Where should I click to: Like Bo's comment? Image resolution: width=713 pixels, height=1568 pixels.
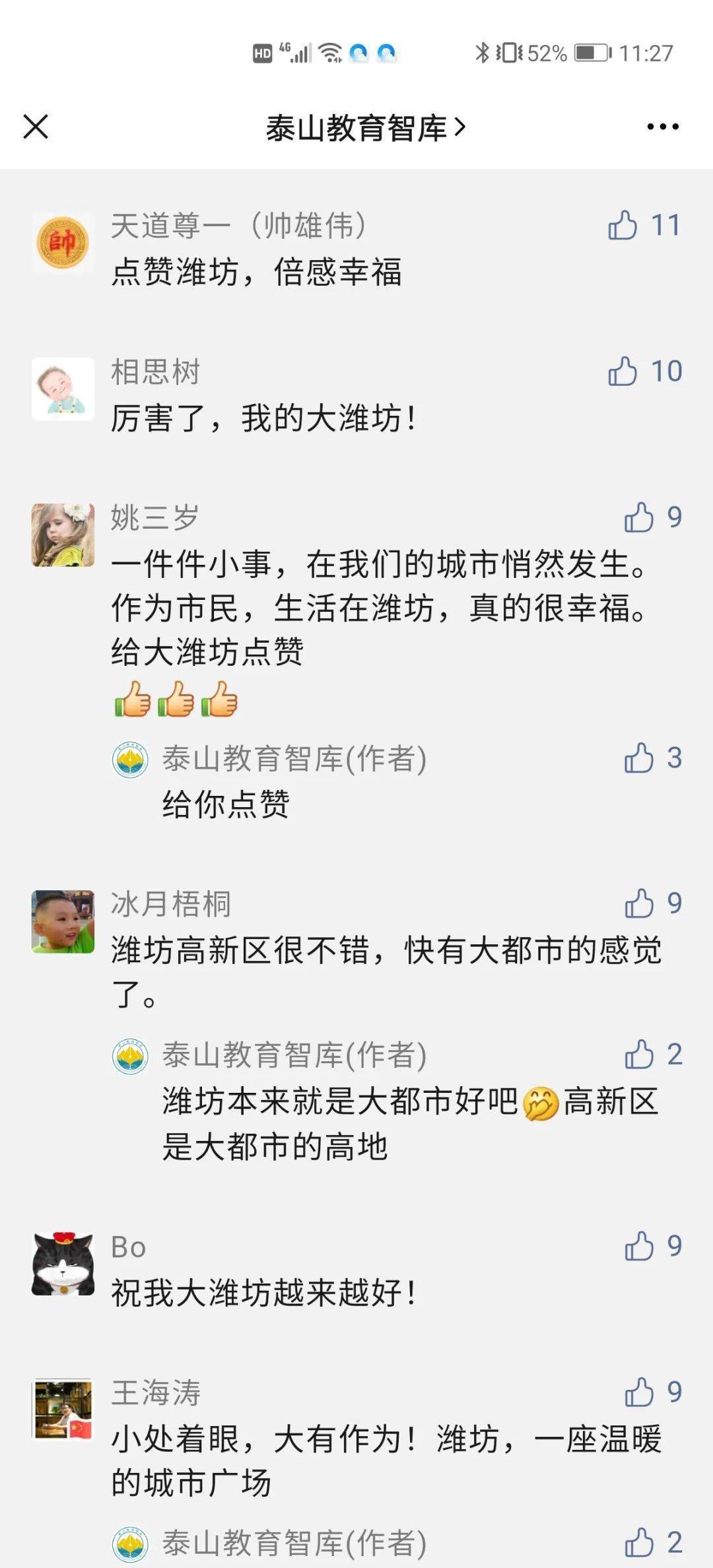click(638, 1246)
